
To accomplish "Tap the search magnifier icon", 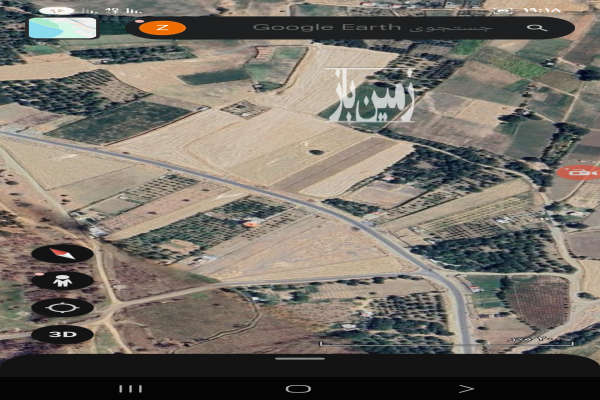I will coord(537,28).
